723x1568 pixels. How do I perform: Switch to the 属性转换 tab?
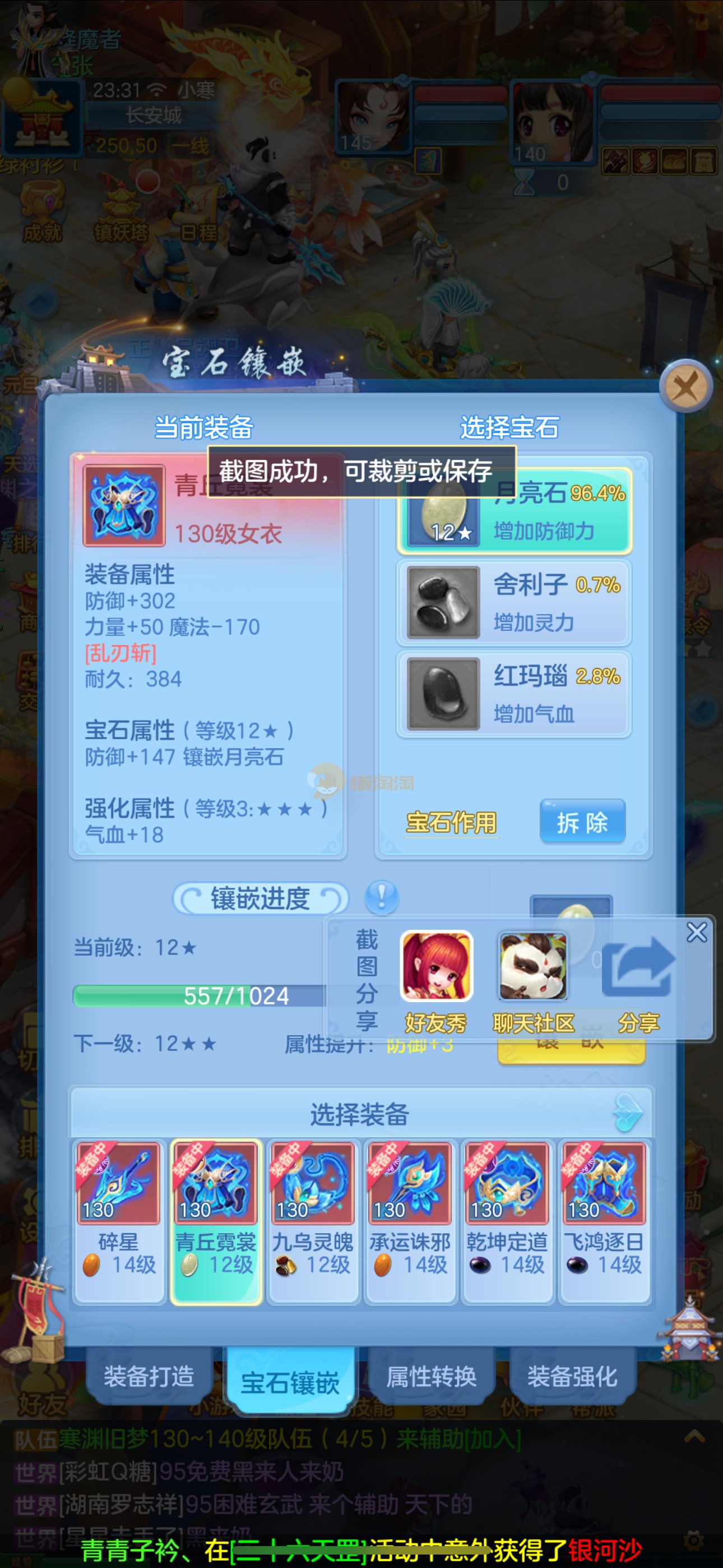coord(432,1376)
